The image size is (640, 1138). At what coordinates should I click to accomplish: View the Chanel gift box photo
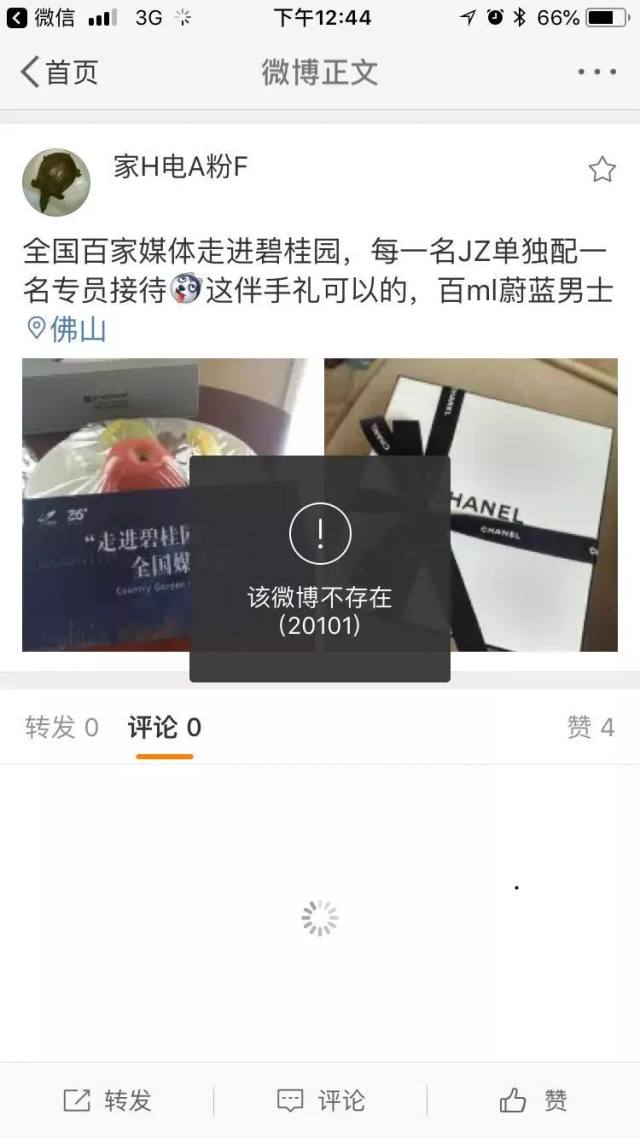click(535, 505)
